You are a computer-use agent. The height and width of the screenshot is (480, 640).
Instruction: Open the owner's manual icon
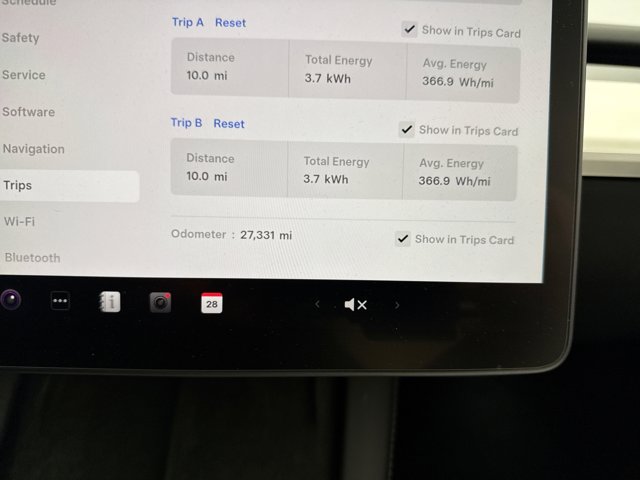(x=110, y=302)
